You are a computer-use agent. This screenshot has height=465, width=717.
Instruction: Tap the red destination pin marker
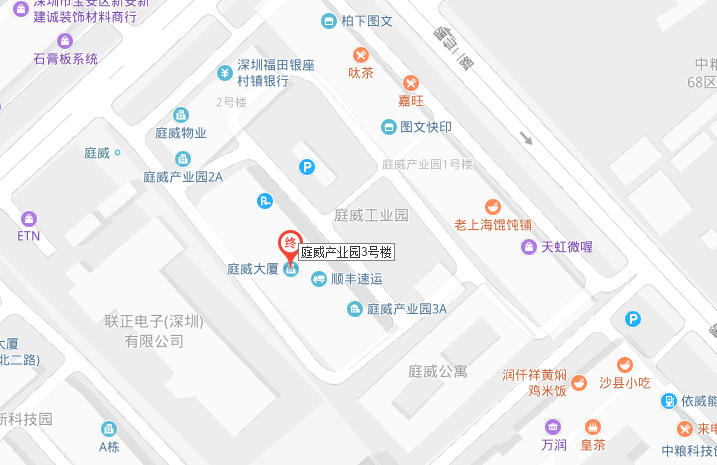289,243
